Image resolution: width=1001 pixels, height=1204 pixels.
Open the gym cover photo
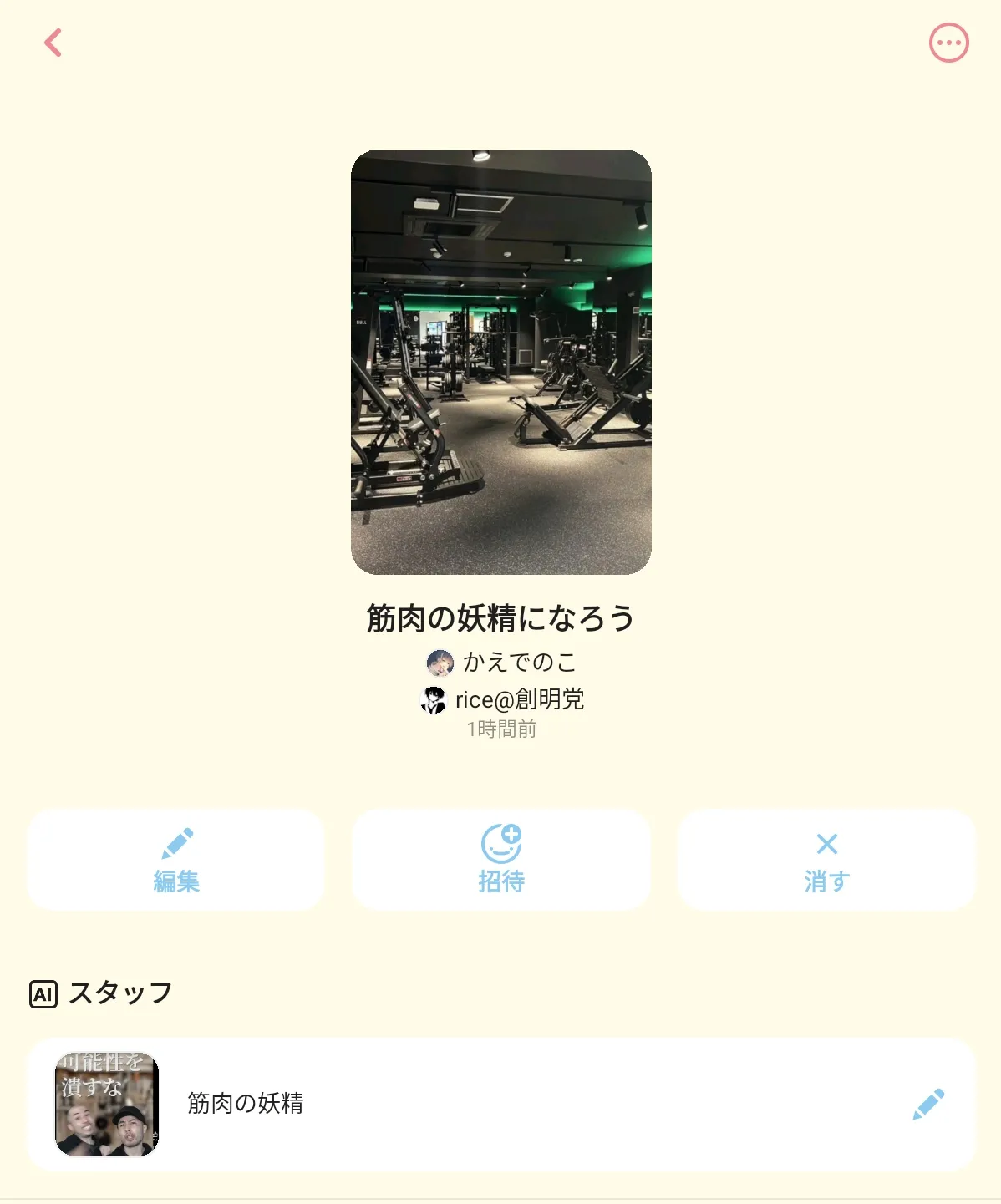click(500, 362)
